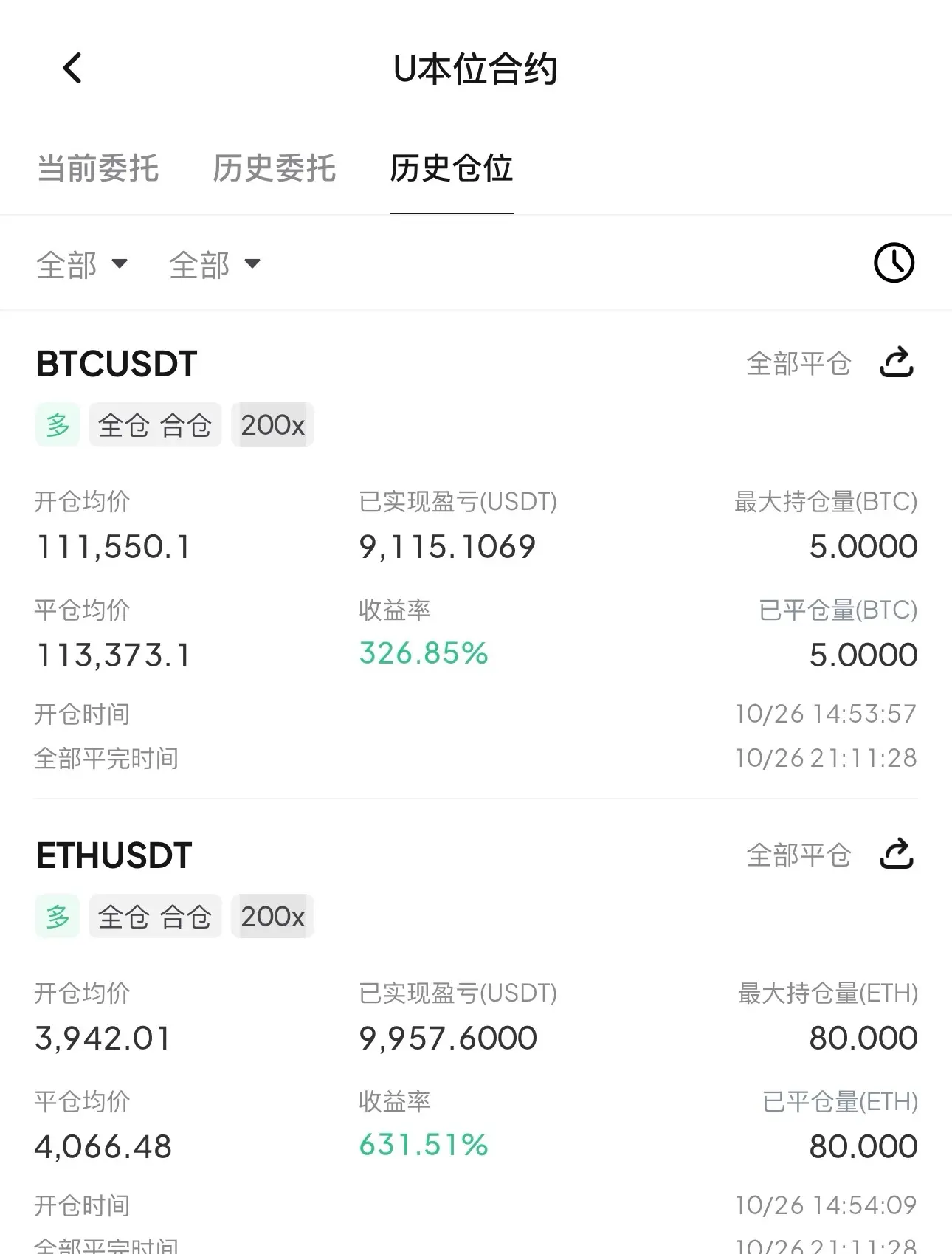Switch to the 当前委托 tab
Image resolution: width=952 pixels, height=1254 pixels.
point(98,168)
